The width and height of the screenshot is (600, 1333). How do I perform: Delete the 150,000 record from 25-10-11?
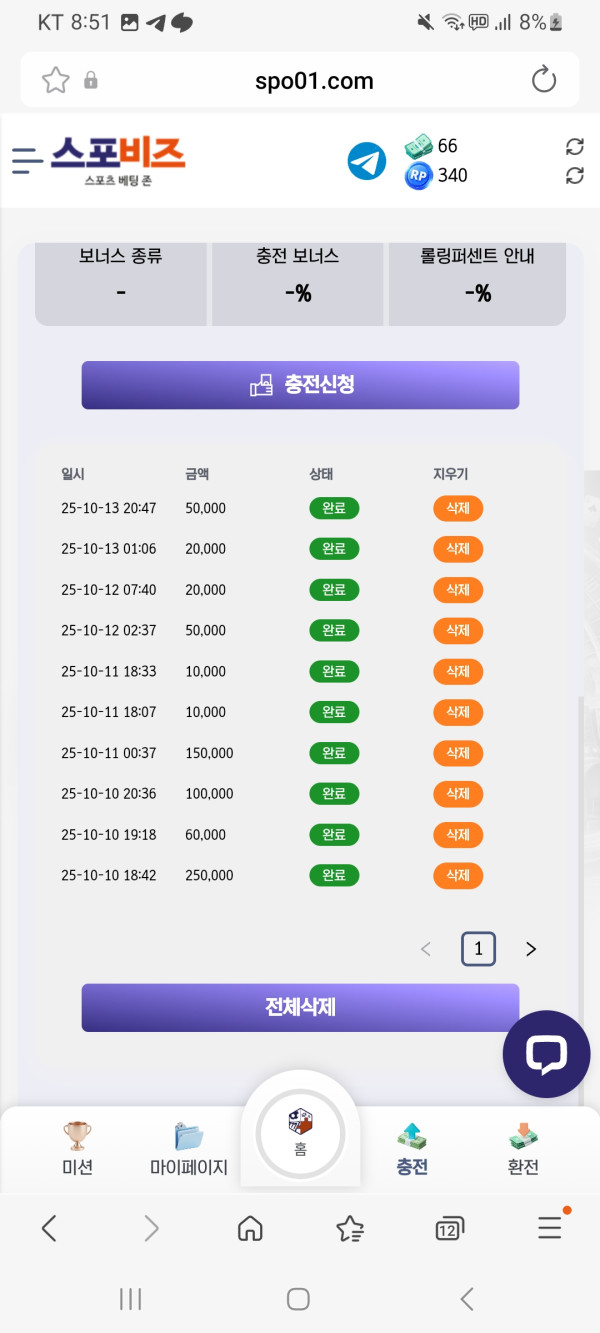[x=457, y=753]
